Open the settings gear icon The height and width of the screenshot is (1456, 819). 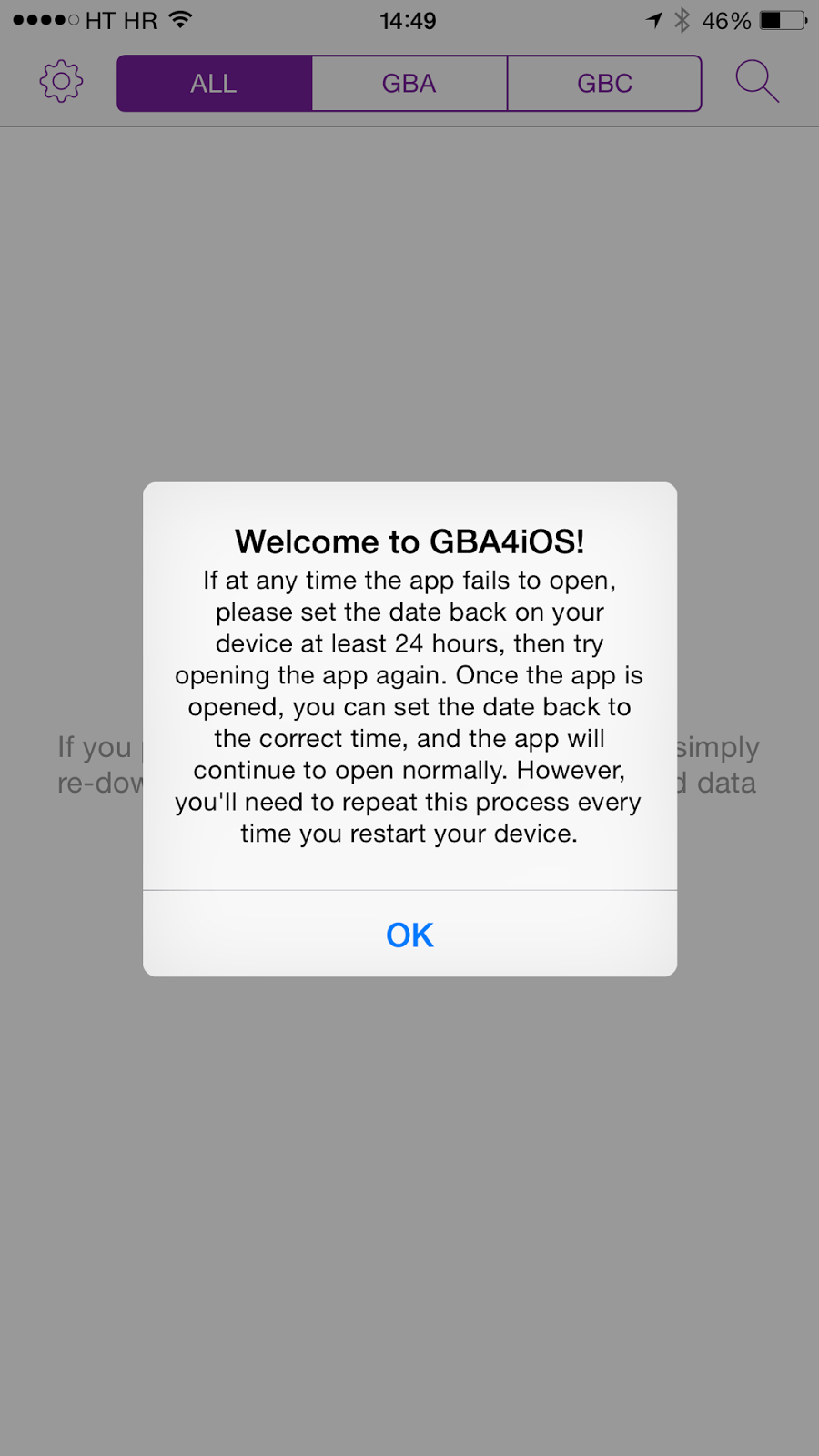tap(61, 82)
